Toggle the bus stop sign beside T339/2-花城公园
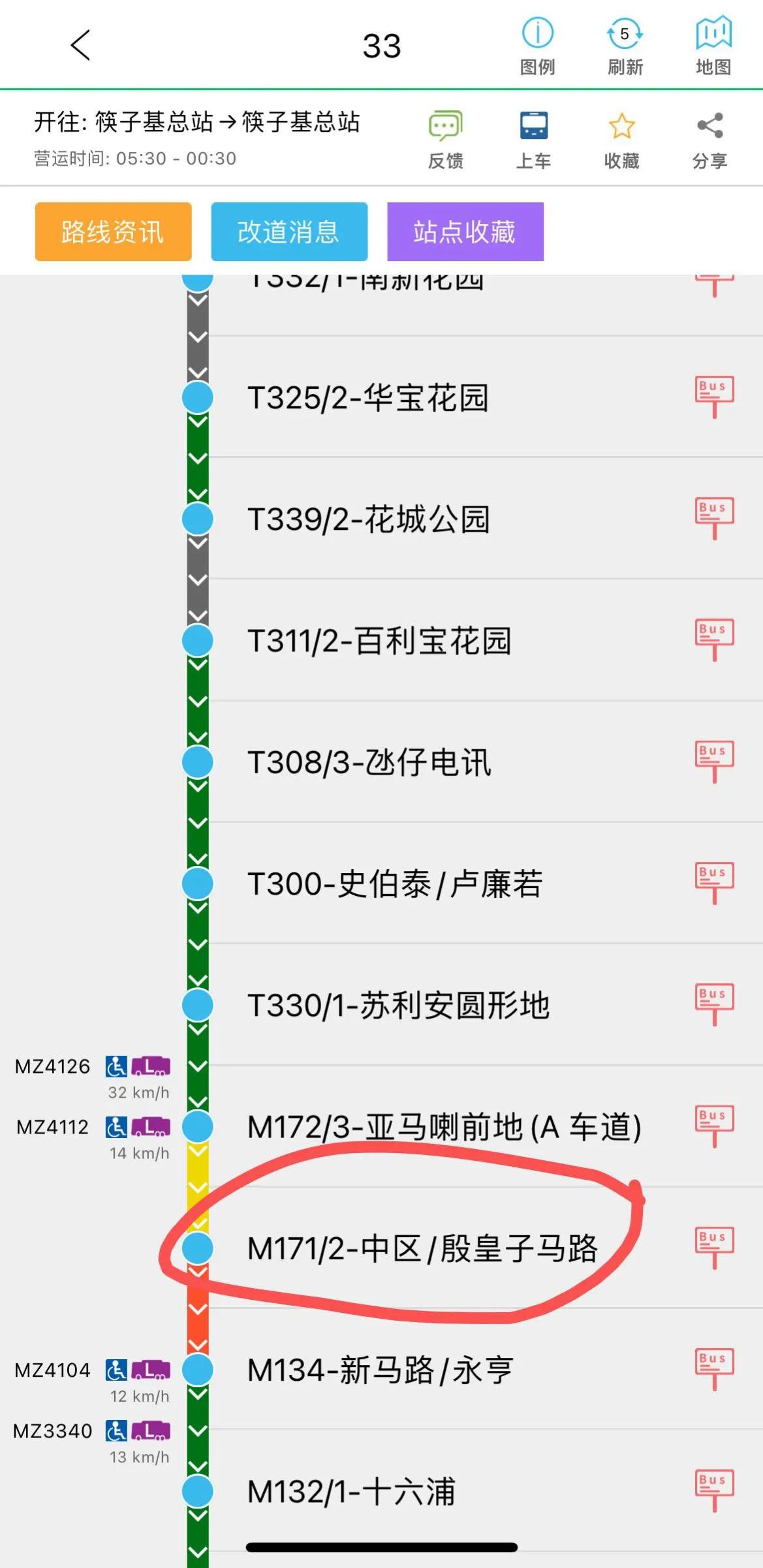This screenshot has height=1568, width=763. click(x=714, y=514)
